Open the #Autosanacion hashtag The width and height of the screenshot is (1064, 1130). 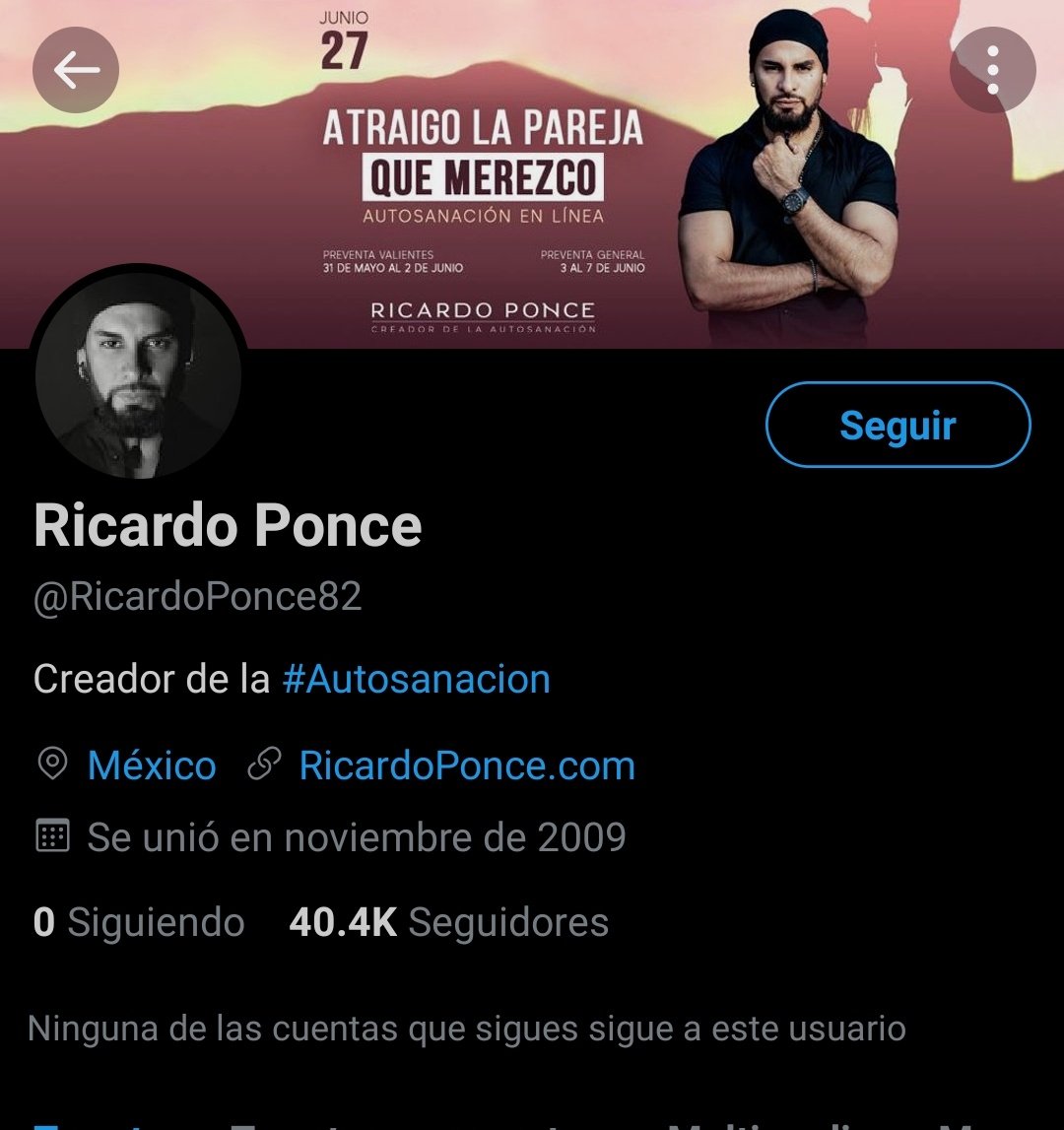[416, 680]
